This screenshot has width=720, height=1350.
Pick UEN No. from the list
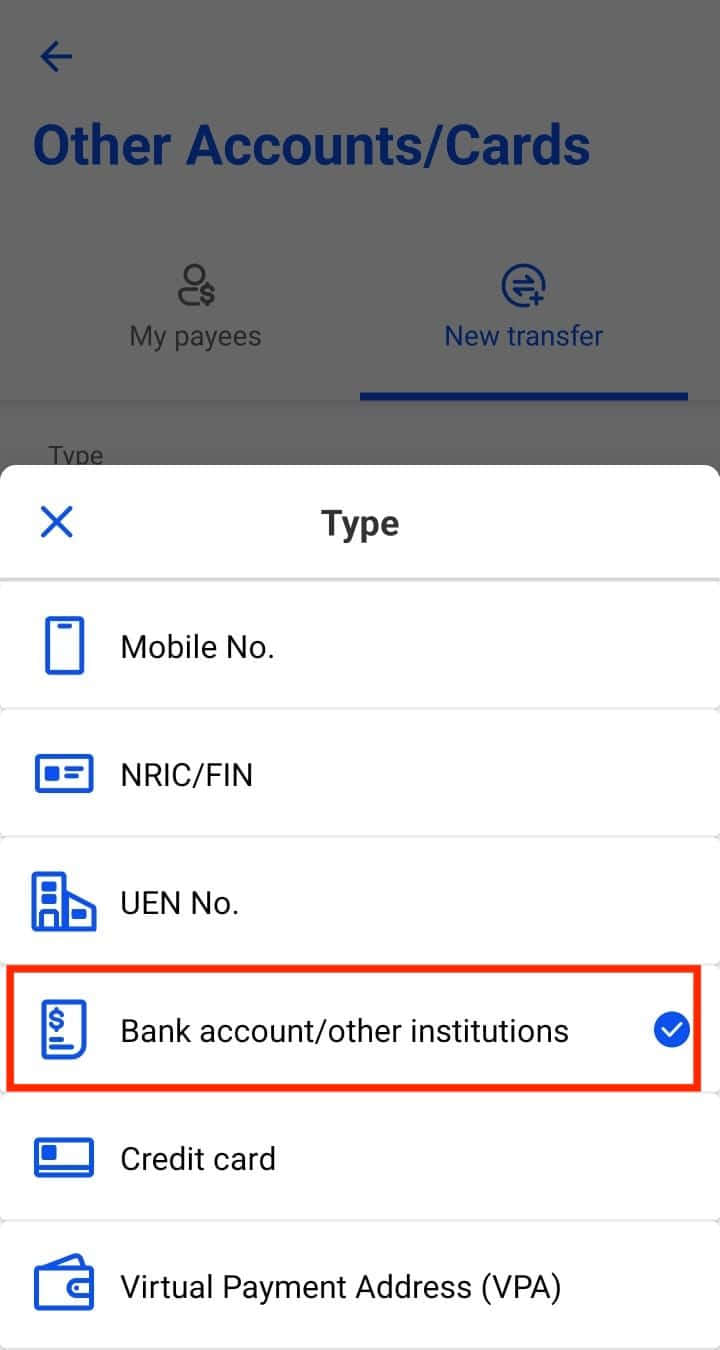click(x=360, y=902)
